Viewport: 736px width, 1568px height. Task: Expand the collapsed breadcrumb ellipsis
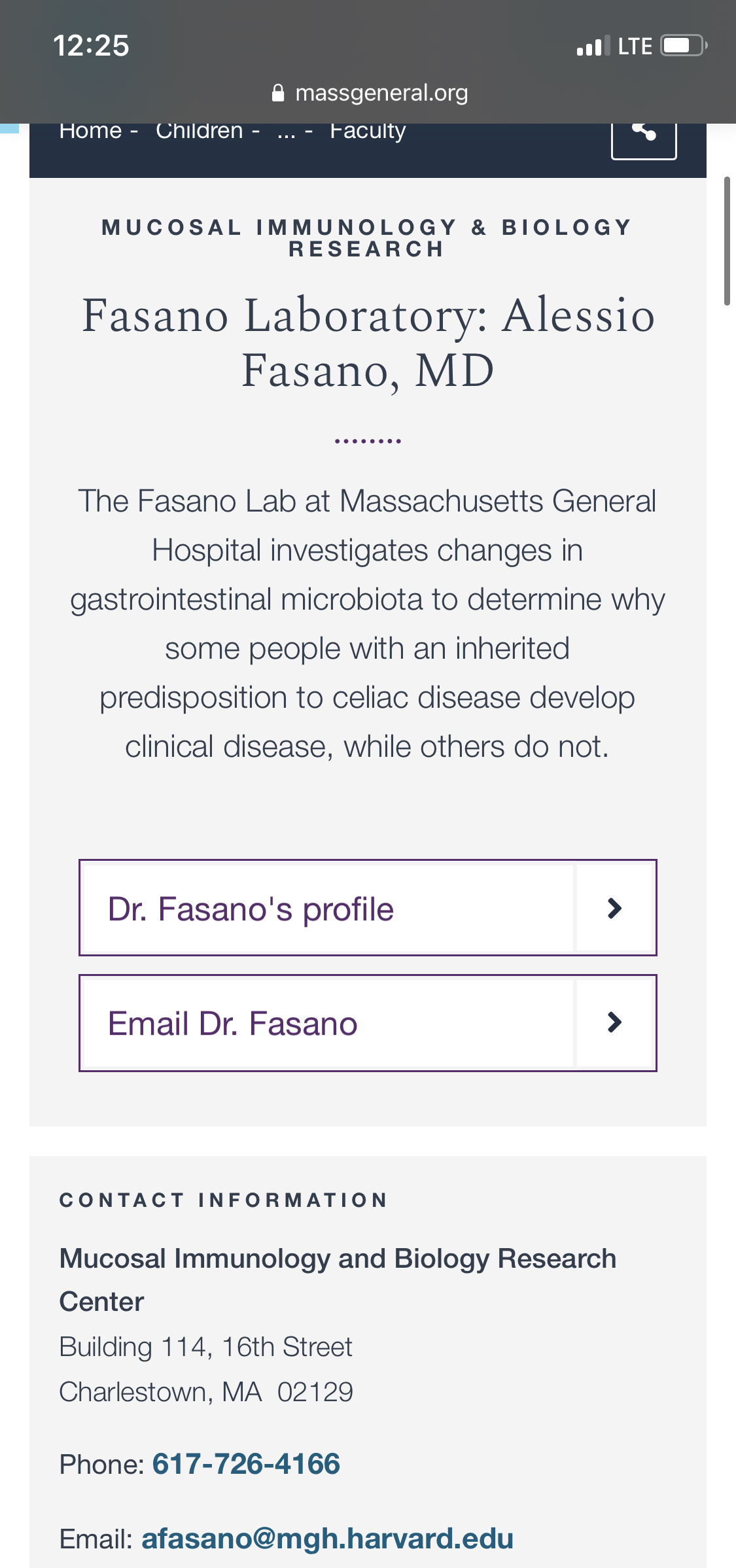point(287,133)
